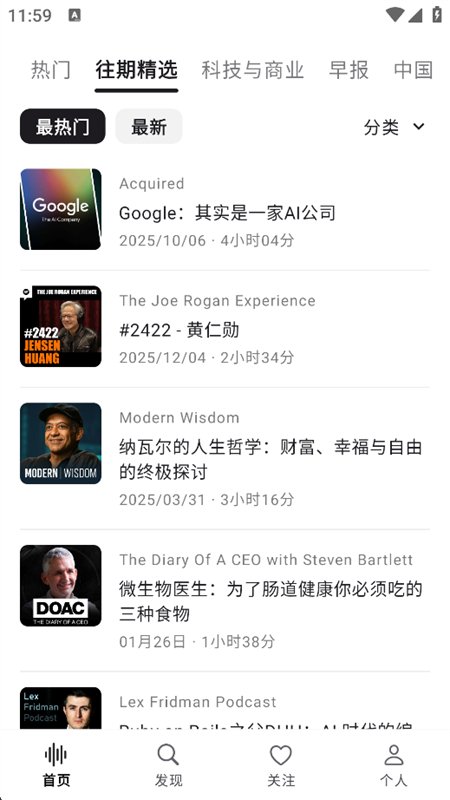Screen dimensions: 450x800
Task: Switch to the 早报 tab
Action: [348, 70]
